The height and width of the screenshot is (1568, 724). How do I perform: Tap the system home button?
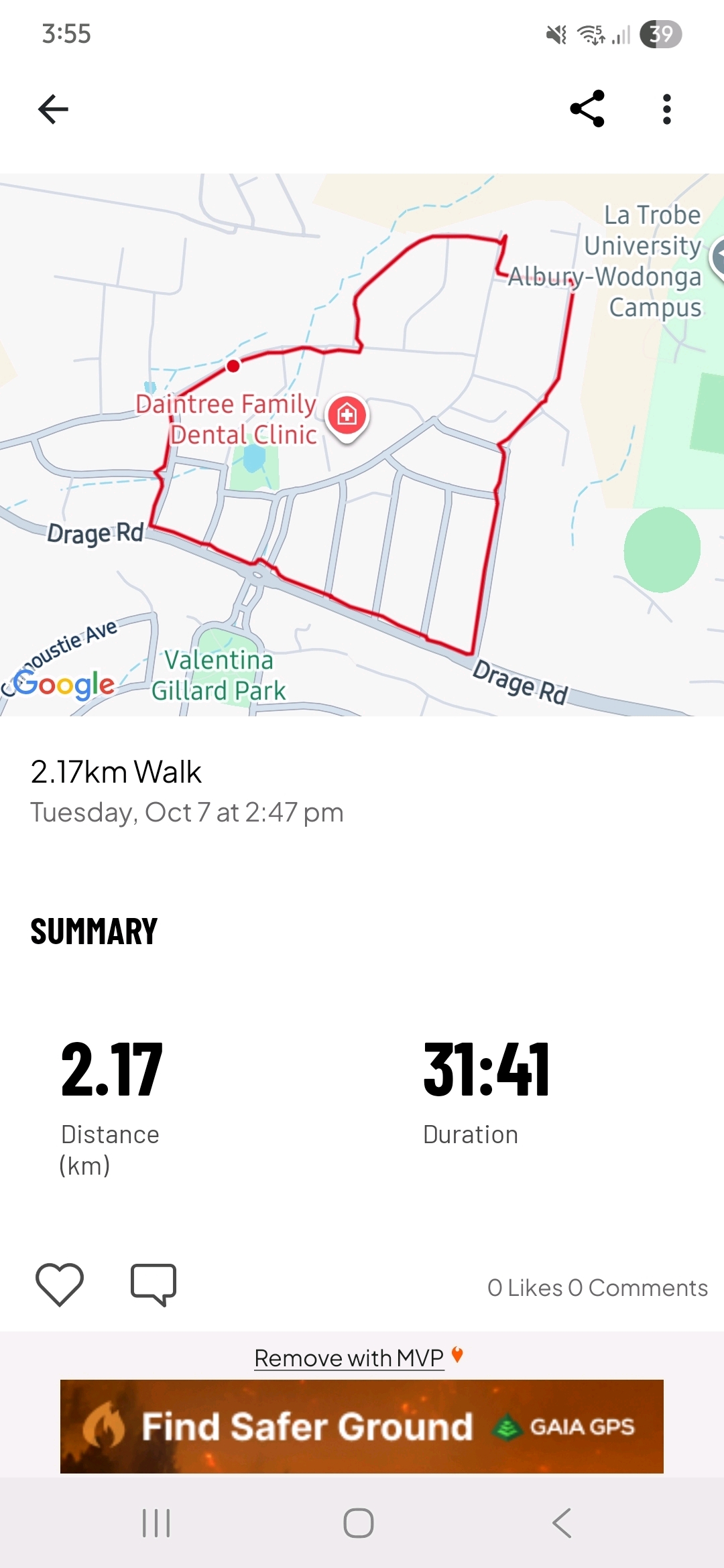359,1523
